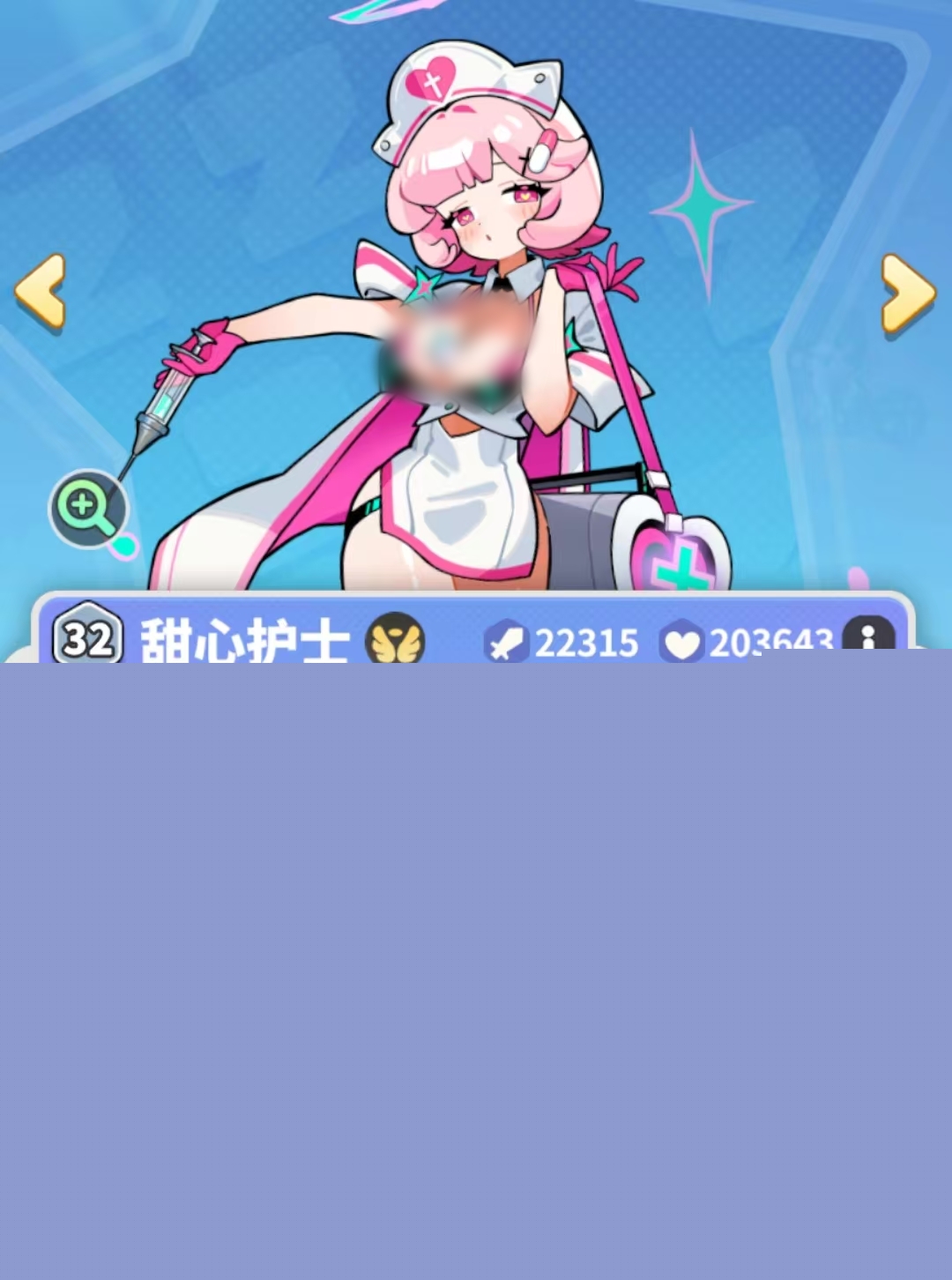
Task: Go to the next character
Action: tap(908, 293)
